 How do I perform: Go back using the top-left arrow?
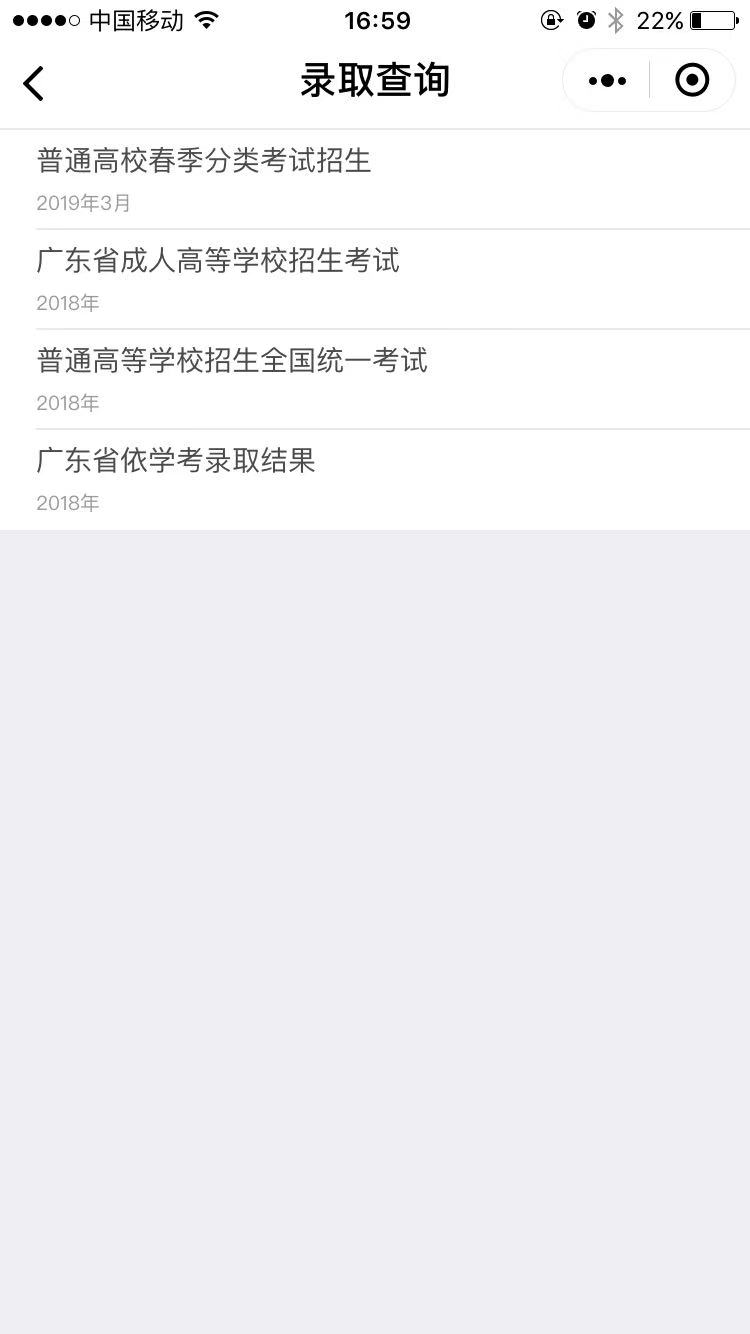point(33,83)
